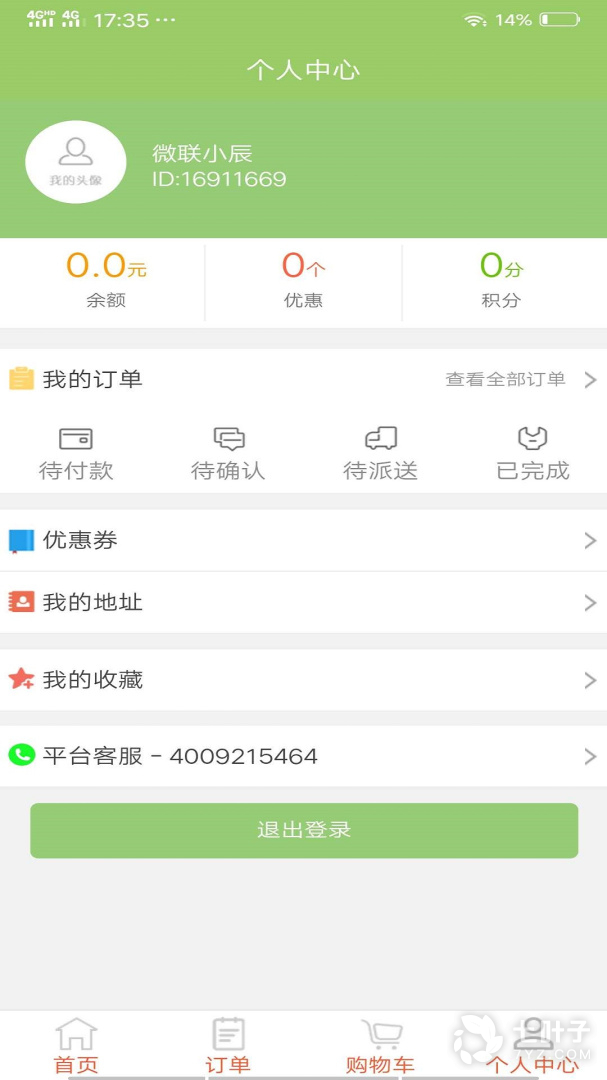This screenshot has width=607, height=1080.
Task: Switch to the 订单 orders tab
Action: click(228, 1046)
